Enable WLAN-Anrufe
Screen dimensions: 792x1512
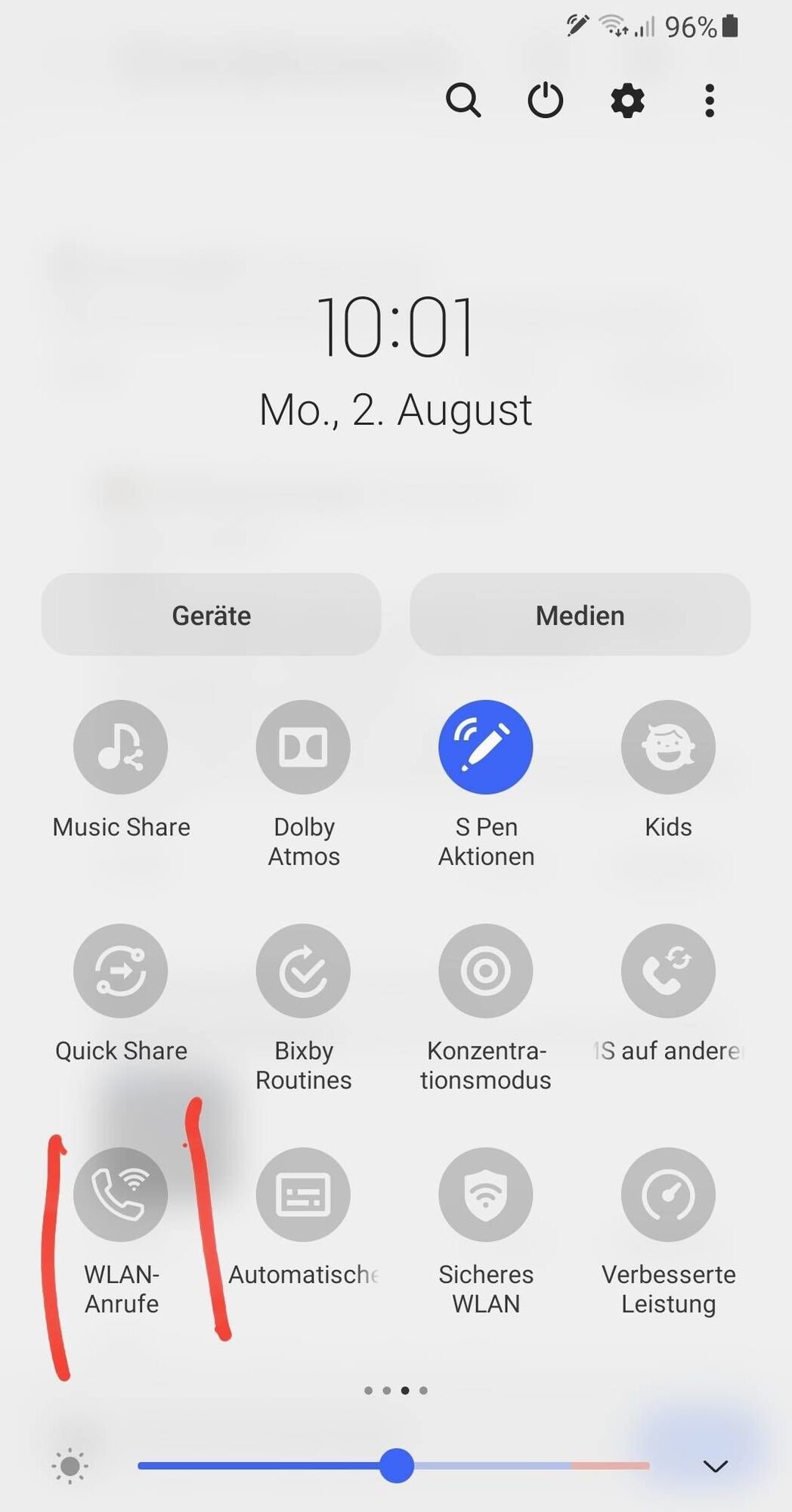(120, 1194)
